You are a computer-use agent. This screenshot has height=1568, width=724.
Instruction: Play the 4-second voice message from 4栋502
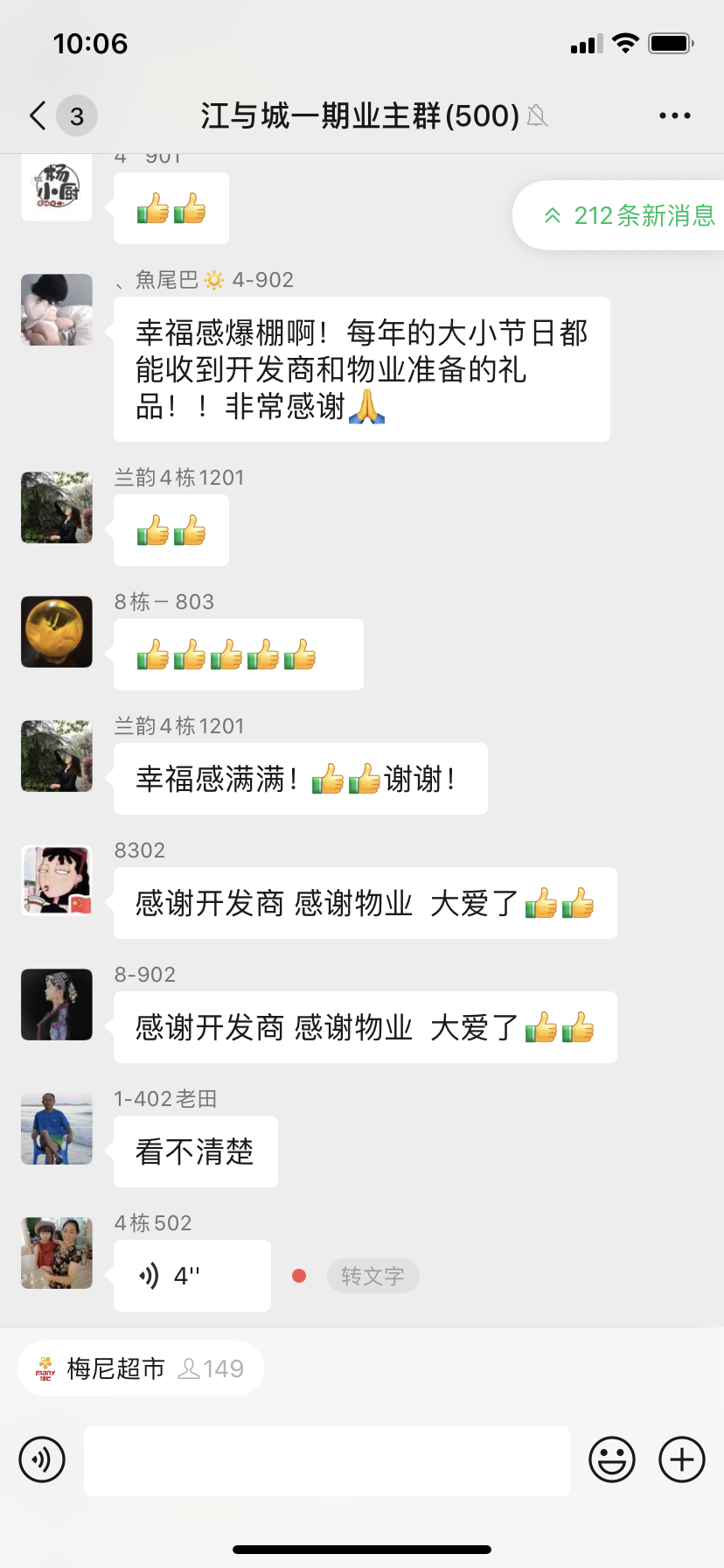click(191, 1276)
